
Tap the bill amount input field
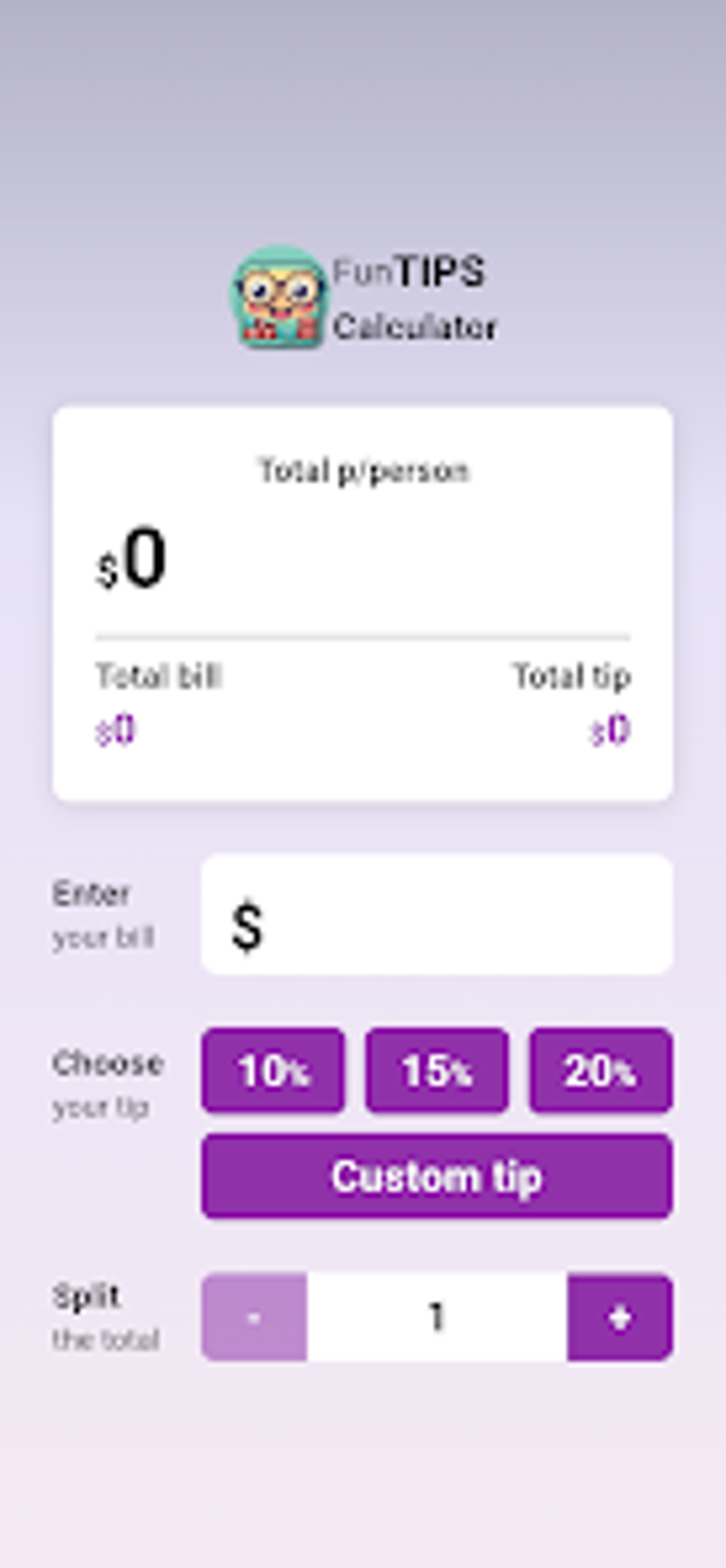pyautogui.click(x=437, y=915)
